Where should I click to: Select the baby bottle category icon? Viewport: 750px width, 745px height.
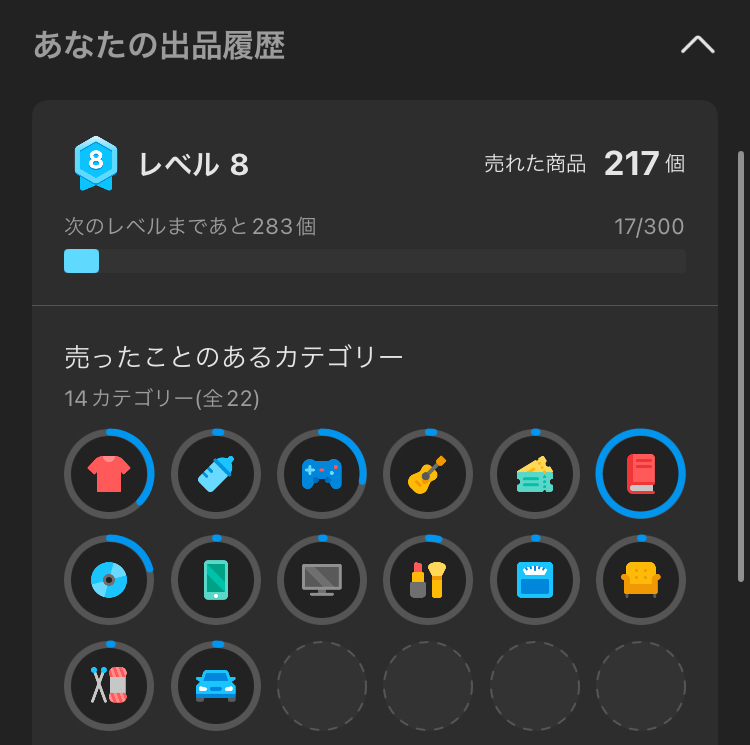click(216, 474)
